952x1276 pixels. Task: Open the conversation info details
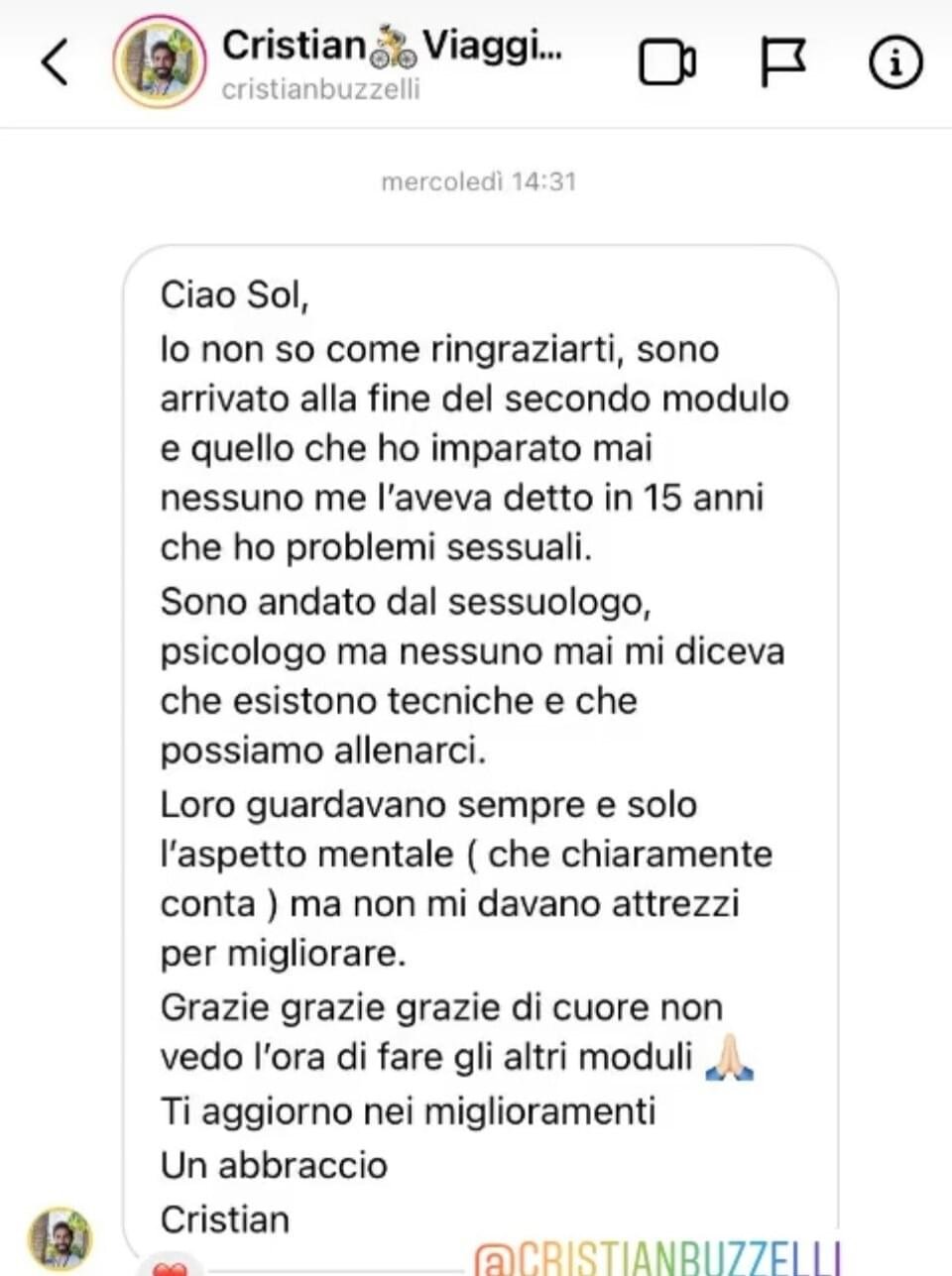(x=895, y=62)
